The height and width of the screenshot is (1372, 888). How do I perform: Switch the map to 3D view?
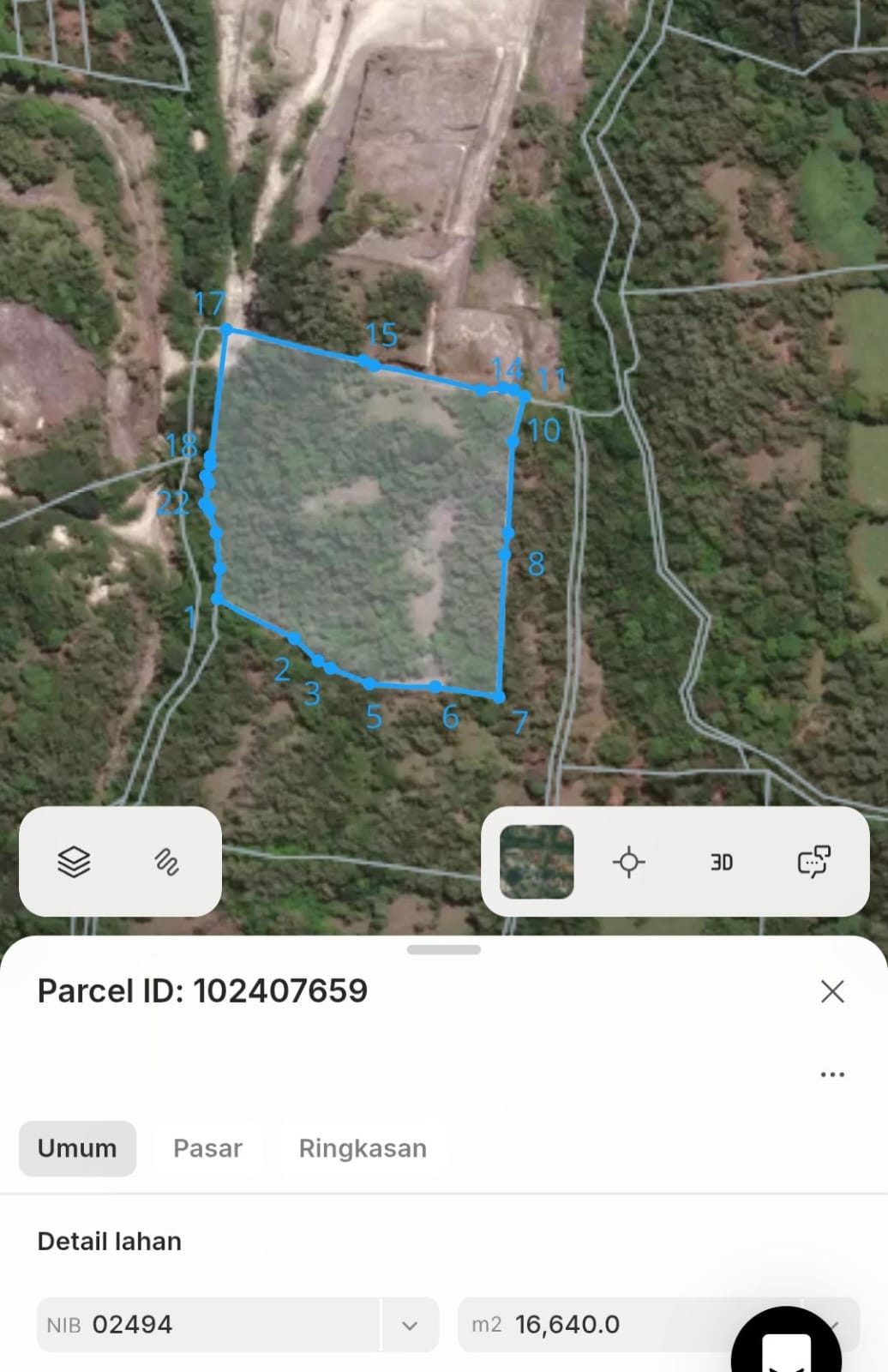(x=722, y=862)
